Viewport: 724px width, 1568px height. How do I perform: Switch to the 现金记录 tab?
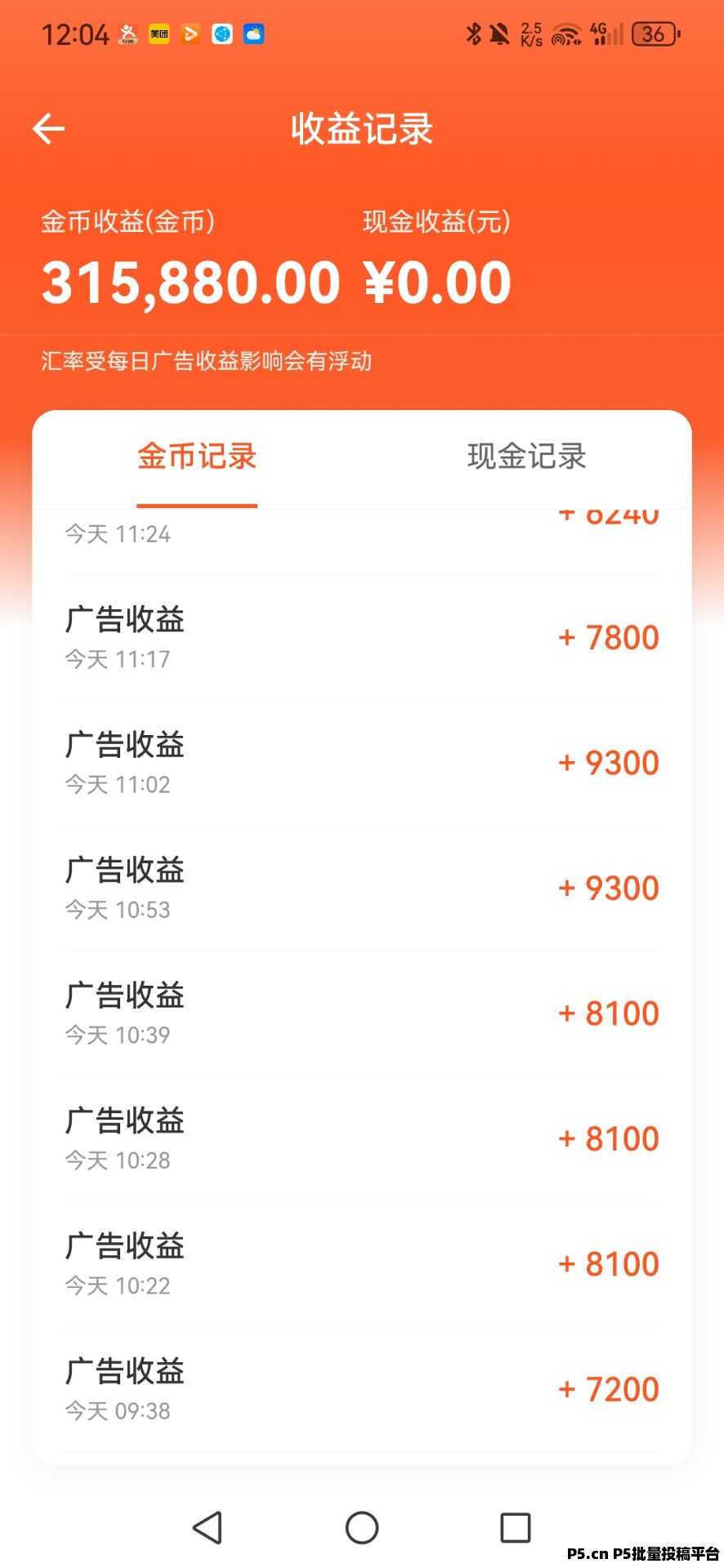click(527, 457)
